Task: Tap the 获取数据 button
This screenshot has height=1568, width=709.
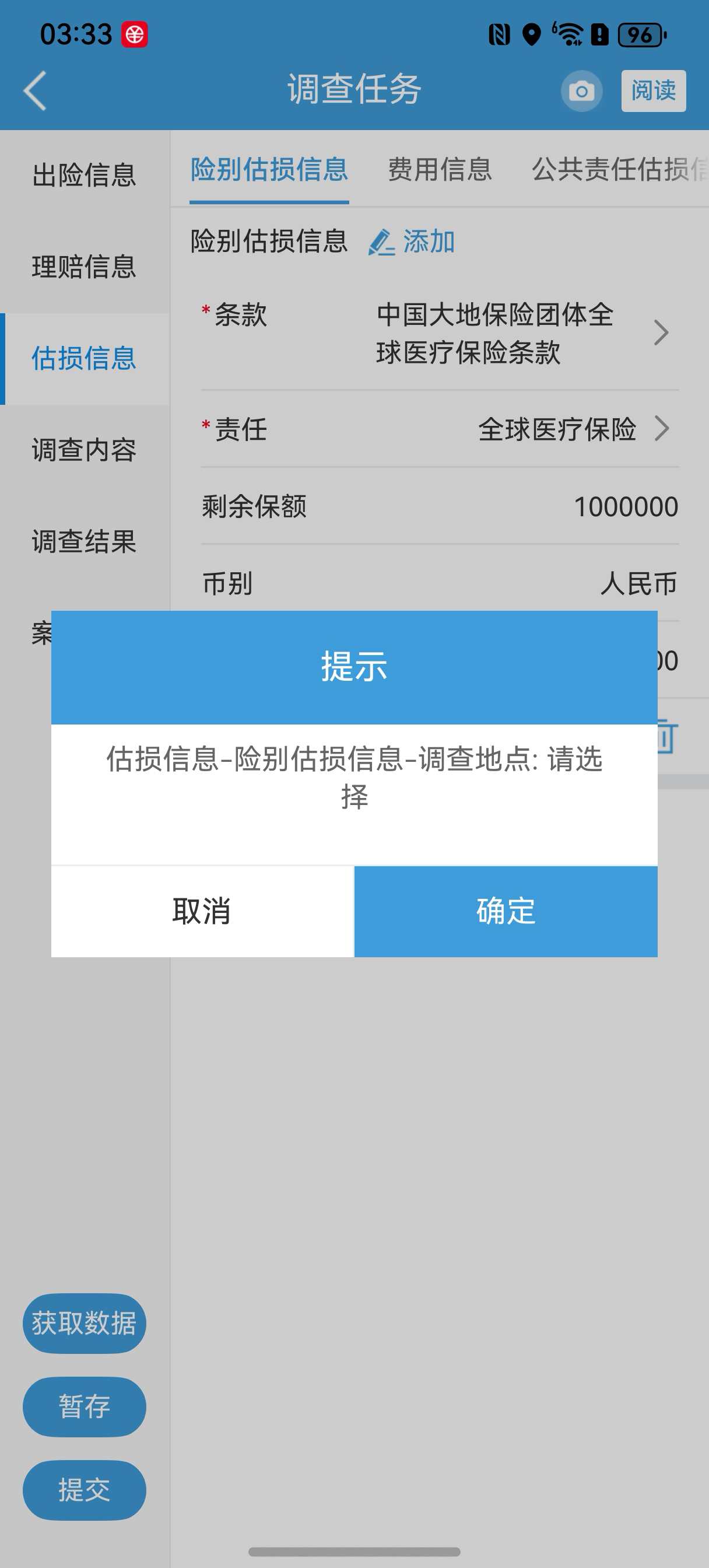Action: coord(85,1324)
